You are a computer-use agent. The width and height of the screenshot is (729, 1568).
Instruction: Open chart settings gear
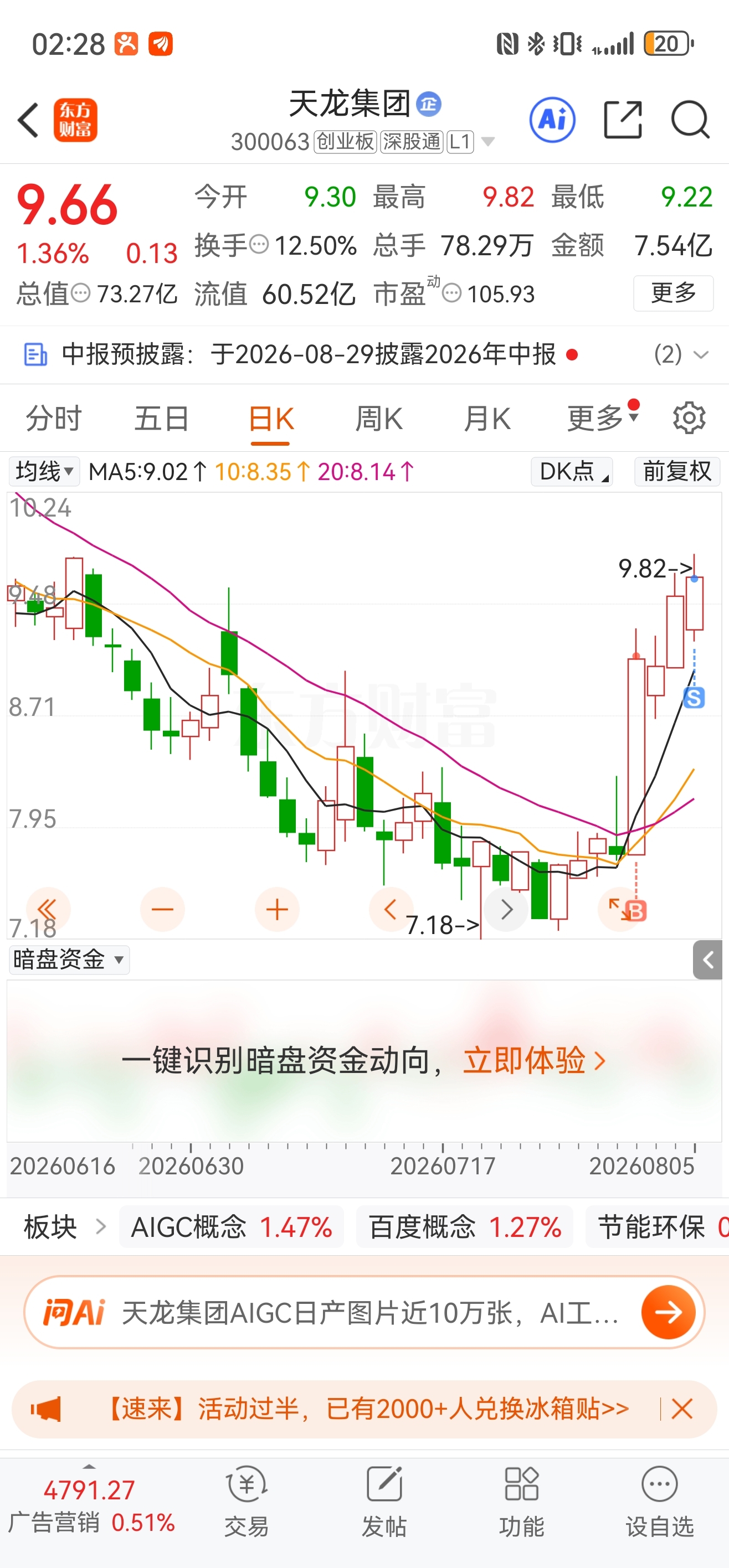coord(689,418)
